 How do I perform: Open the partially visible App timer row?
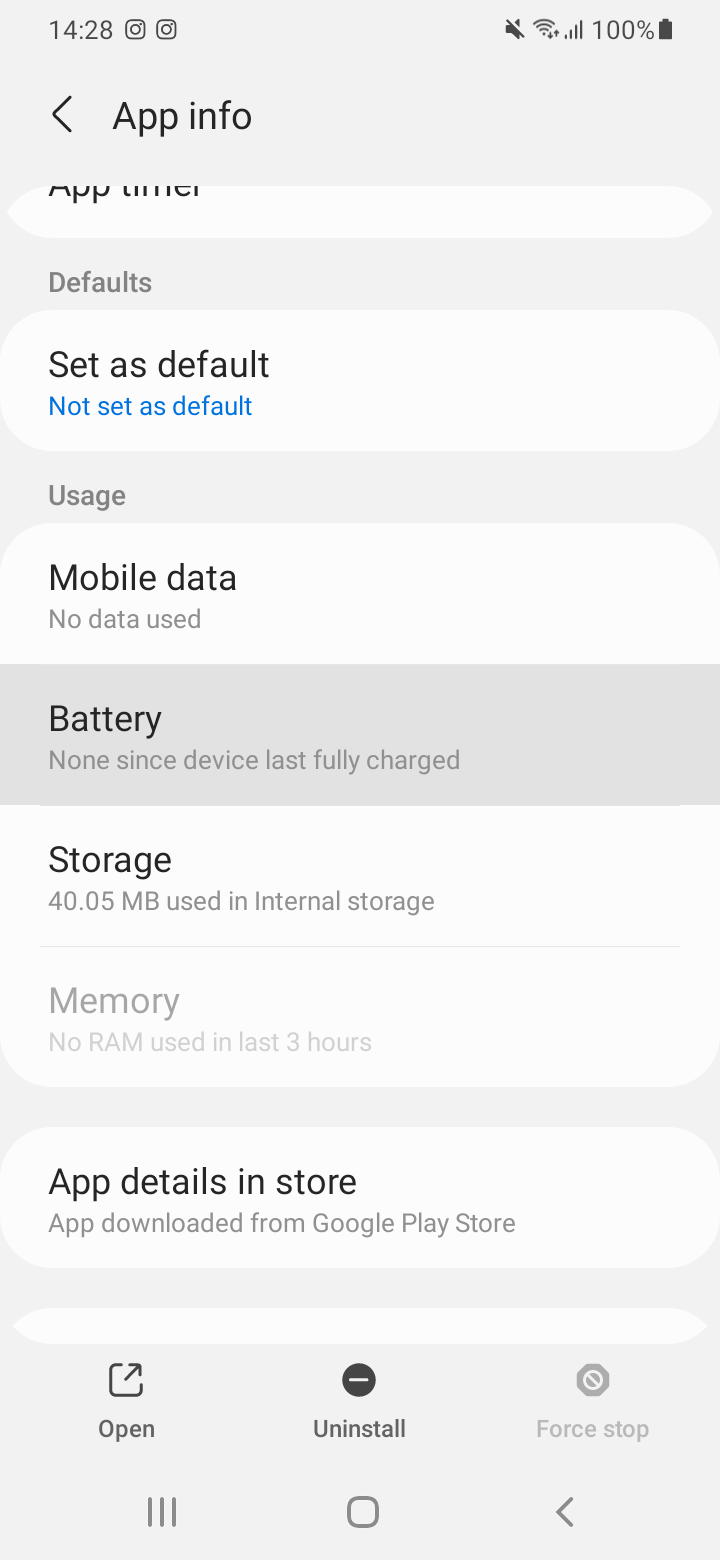tap(360, 211)
